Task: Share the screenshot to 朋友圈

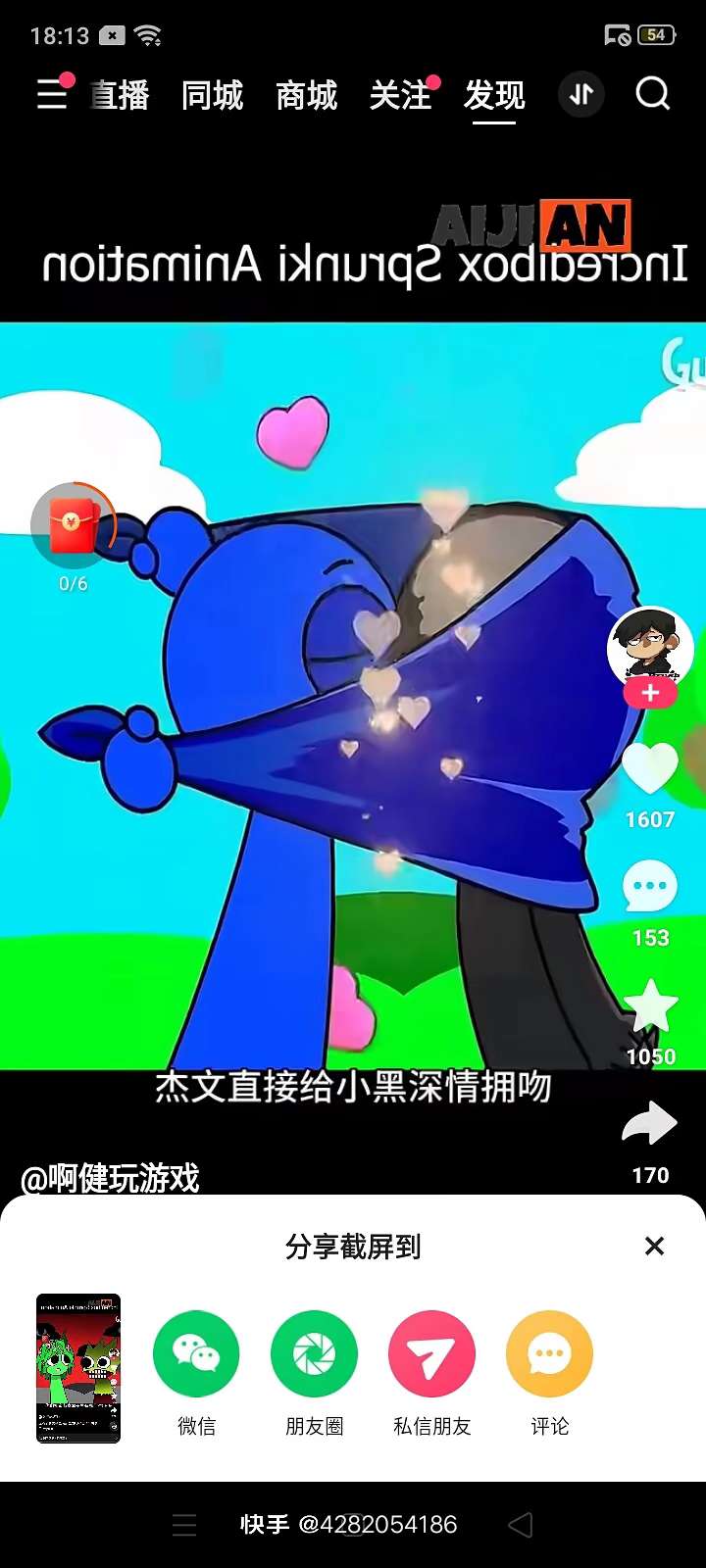Action: (x=314, y=1353)
